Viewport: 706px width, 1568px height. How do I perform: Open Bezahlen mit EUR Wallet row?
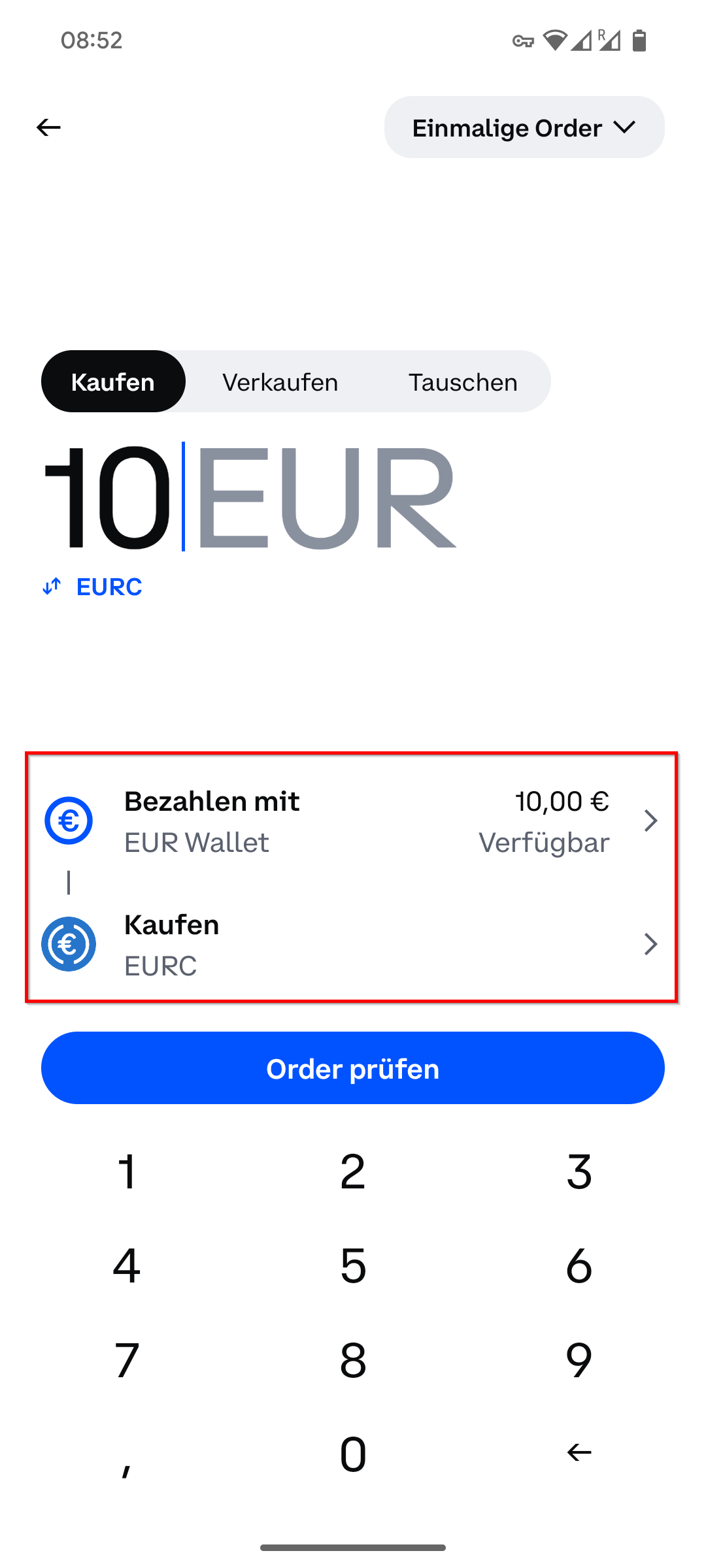(x=352, y=821)
